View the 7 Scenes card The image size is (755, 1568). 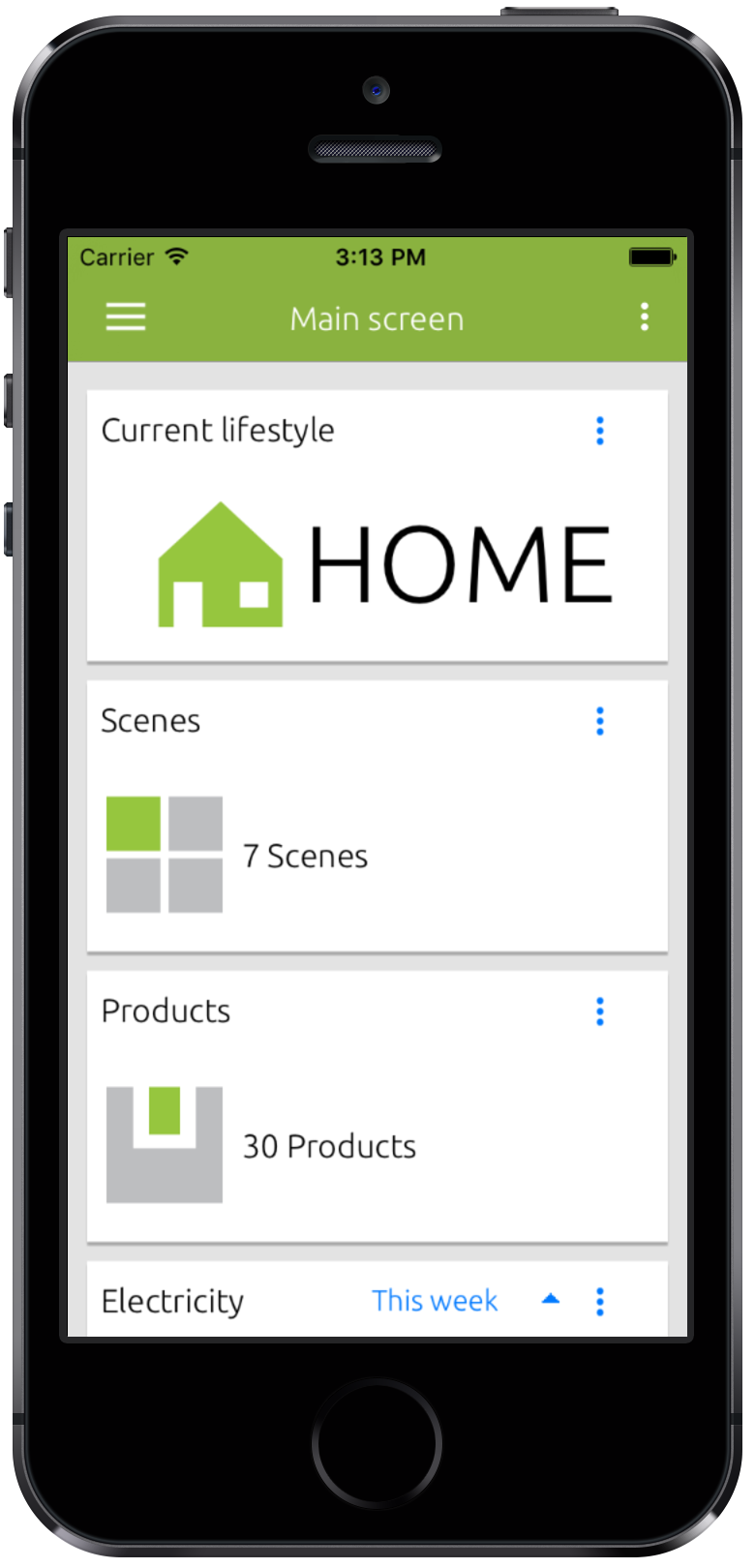(x=377, y=817)
